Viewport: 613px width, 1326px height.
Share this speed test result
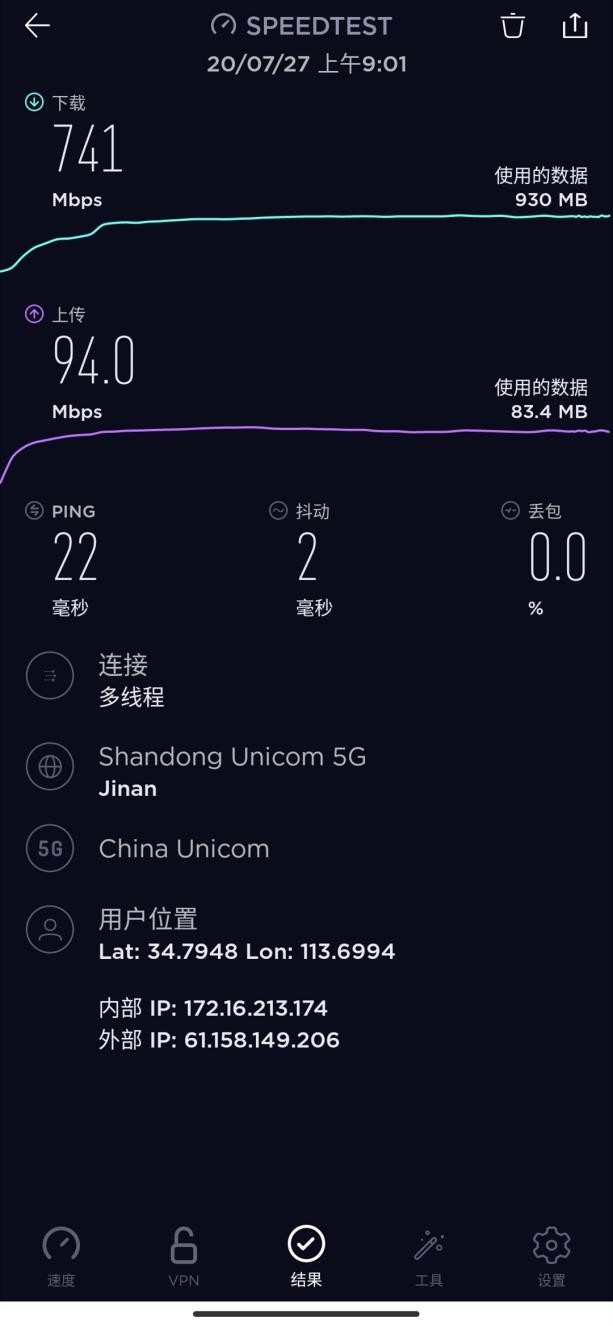[x=575, y=25]
